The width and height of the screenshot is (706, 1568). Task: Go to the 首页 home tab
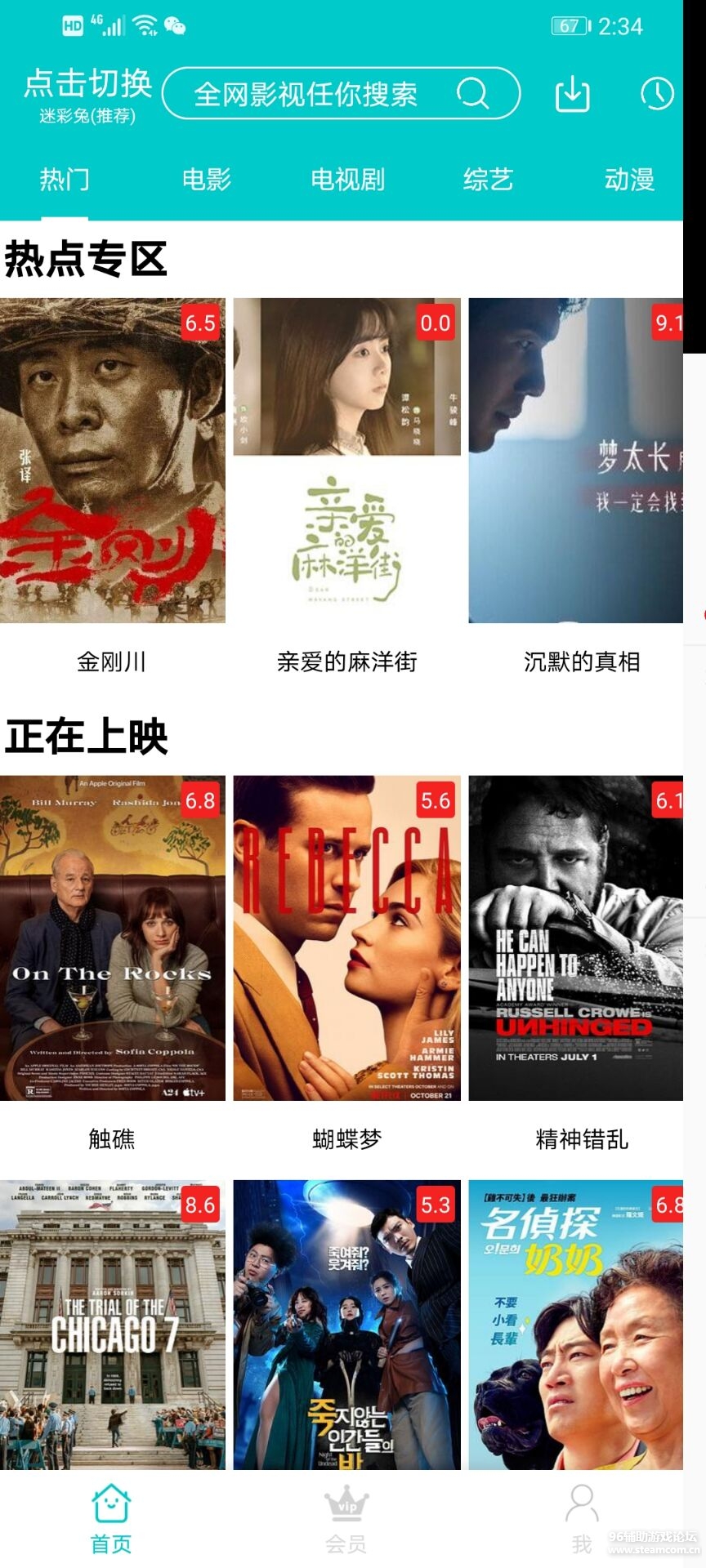tap(111, 1521)
